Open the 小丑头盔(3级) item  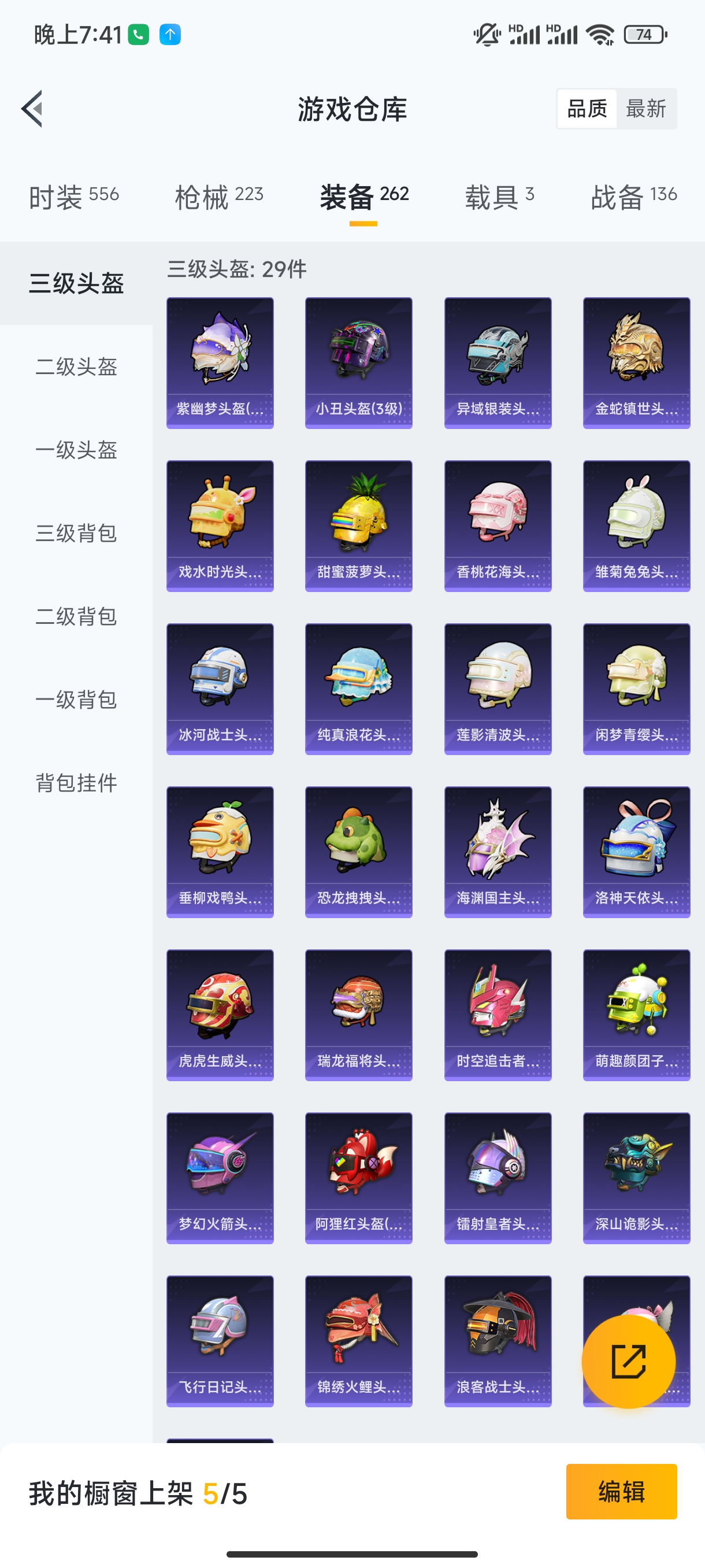359,363
